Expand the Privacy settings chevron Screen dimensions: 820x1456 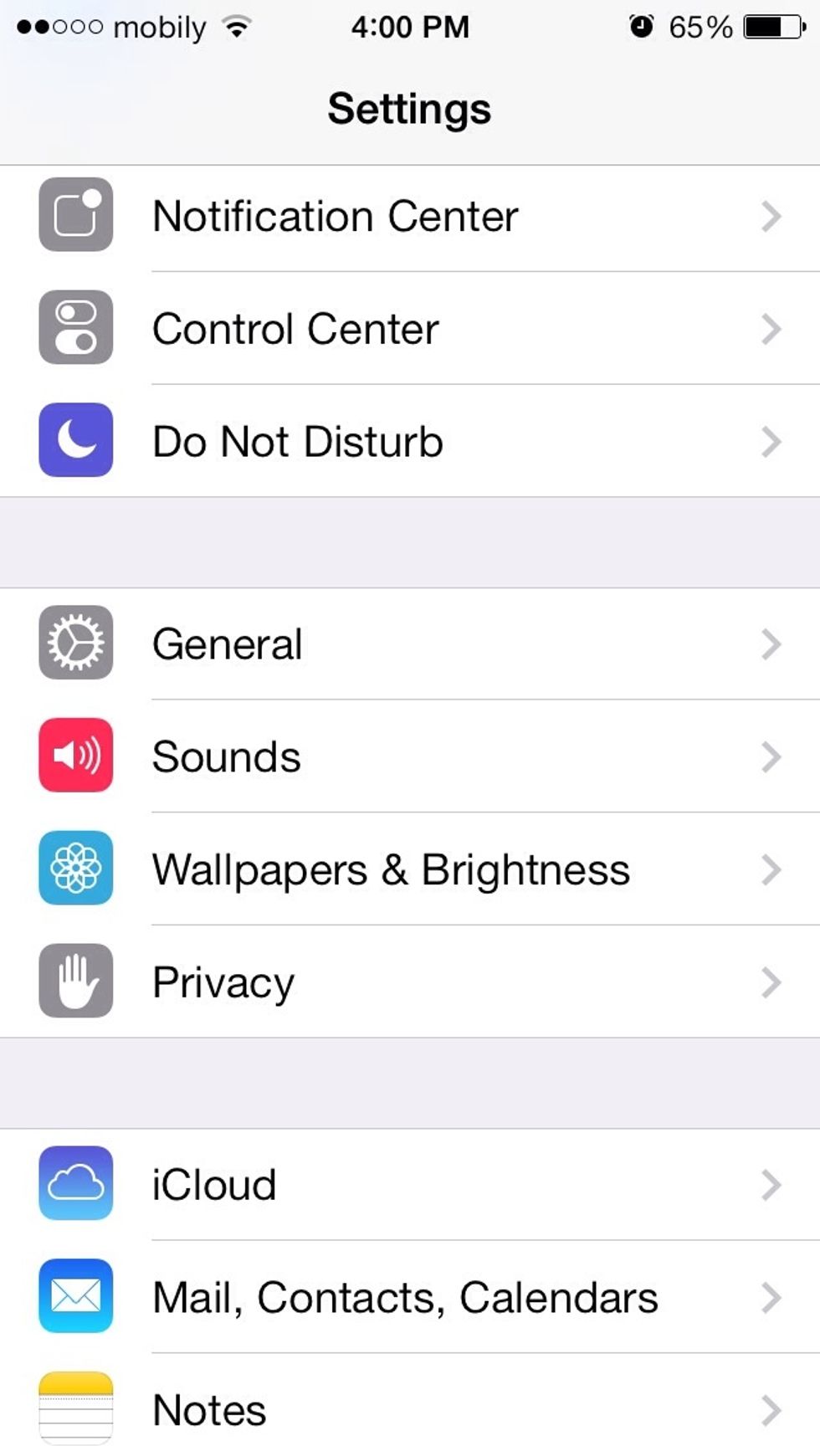(x=771, y=982)
